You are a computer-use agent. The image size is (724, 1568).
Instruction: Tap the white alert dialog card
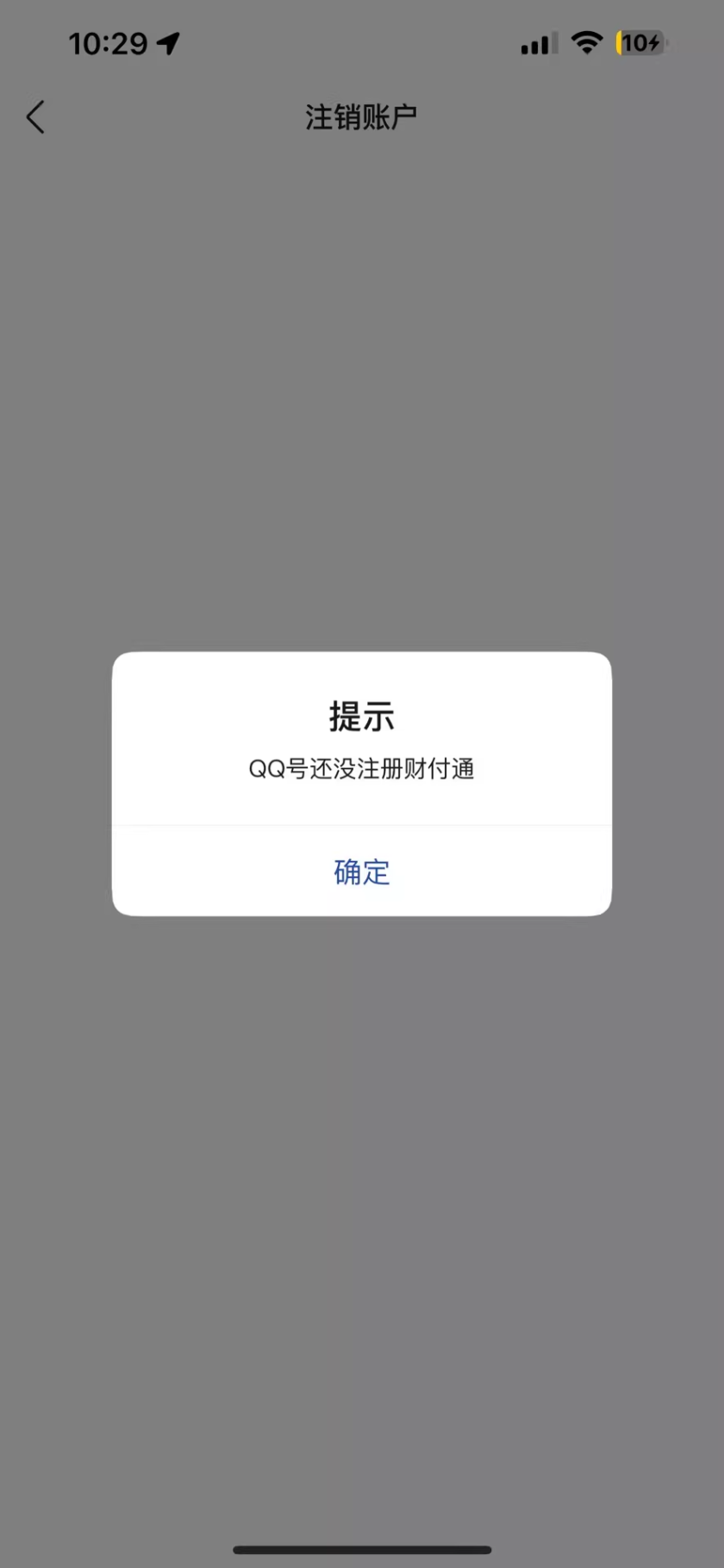click(x=361, y=783)
